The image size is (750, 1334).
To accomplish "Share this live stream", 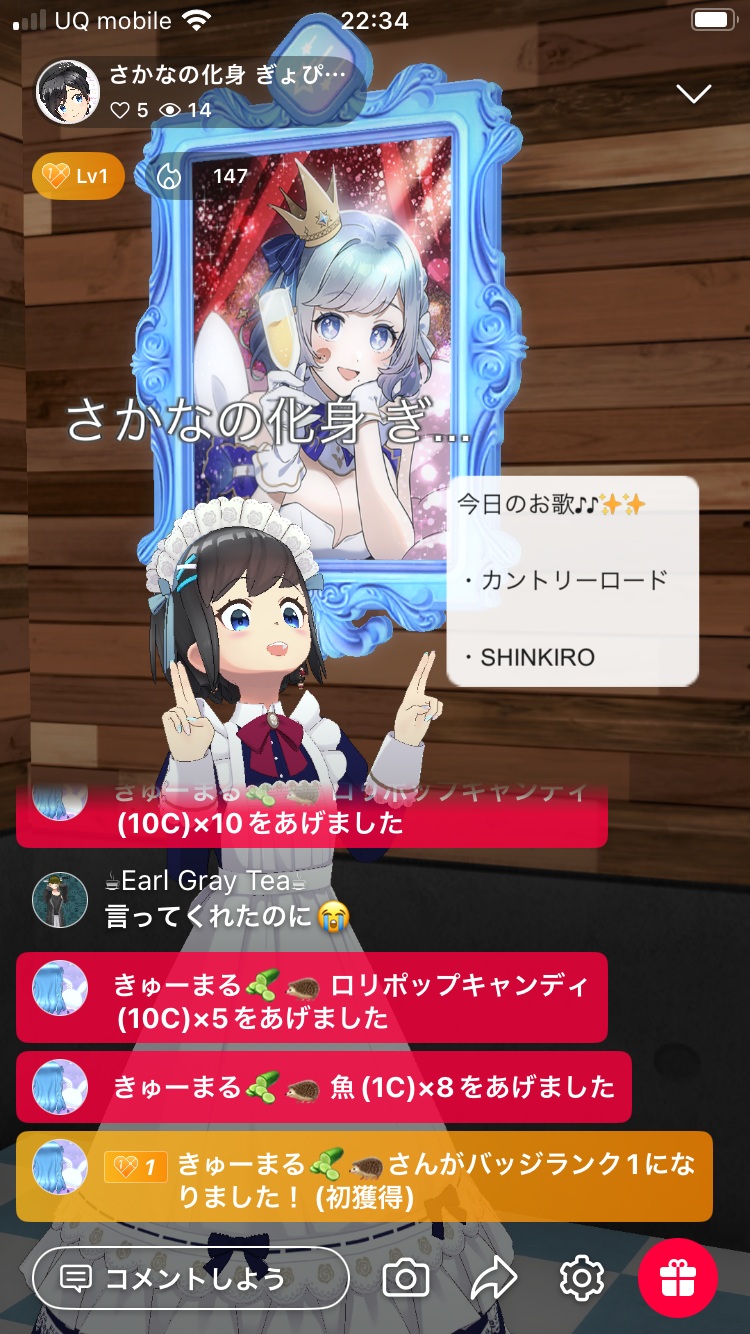I will (x=494, y=1277).
